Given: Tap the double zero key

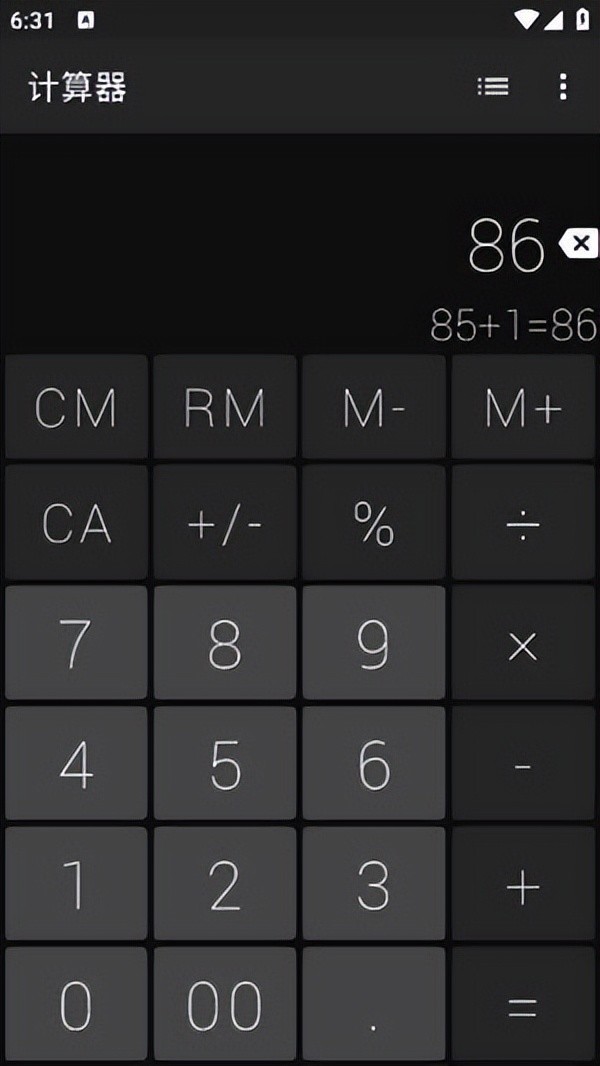Looking at the screenshot, I should [225, 1004].
